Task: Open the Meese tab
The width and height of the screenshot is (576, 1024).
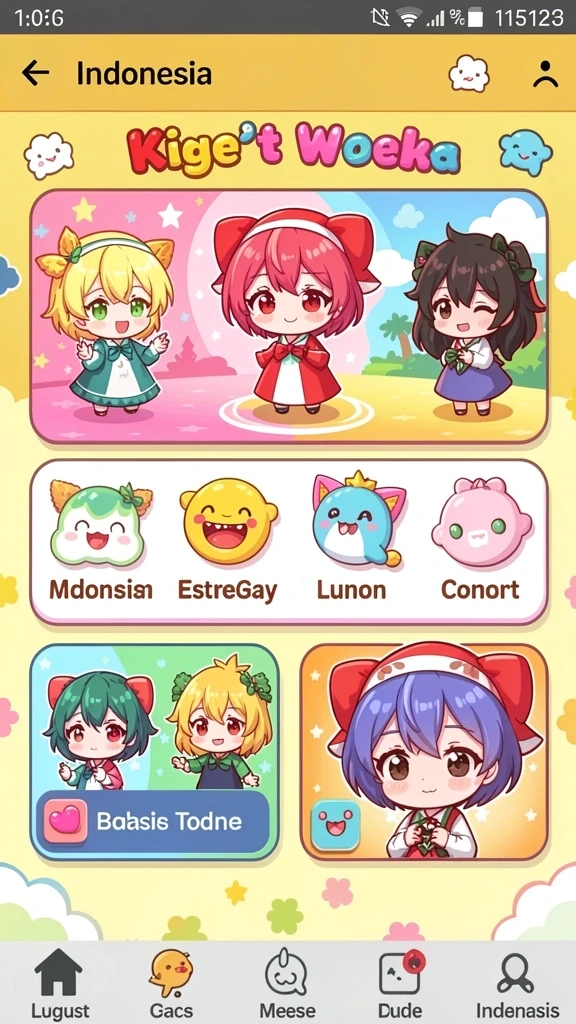Action: [x=287, y=984]
